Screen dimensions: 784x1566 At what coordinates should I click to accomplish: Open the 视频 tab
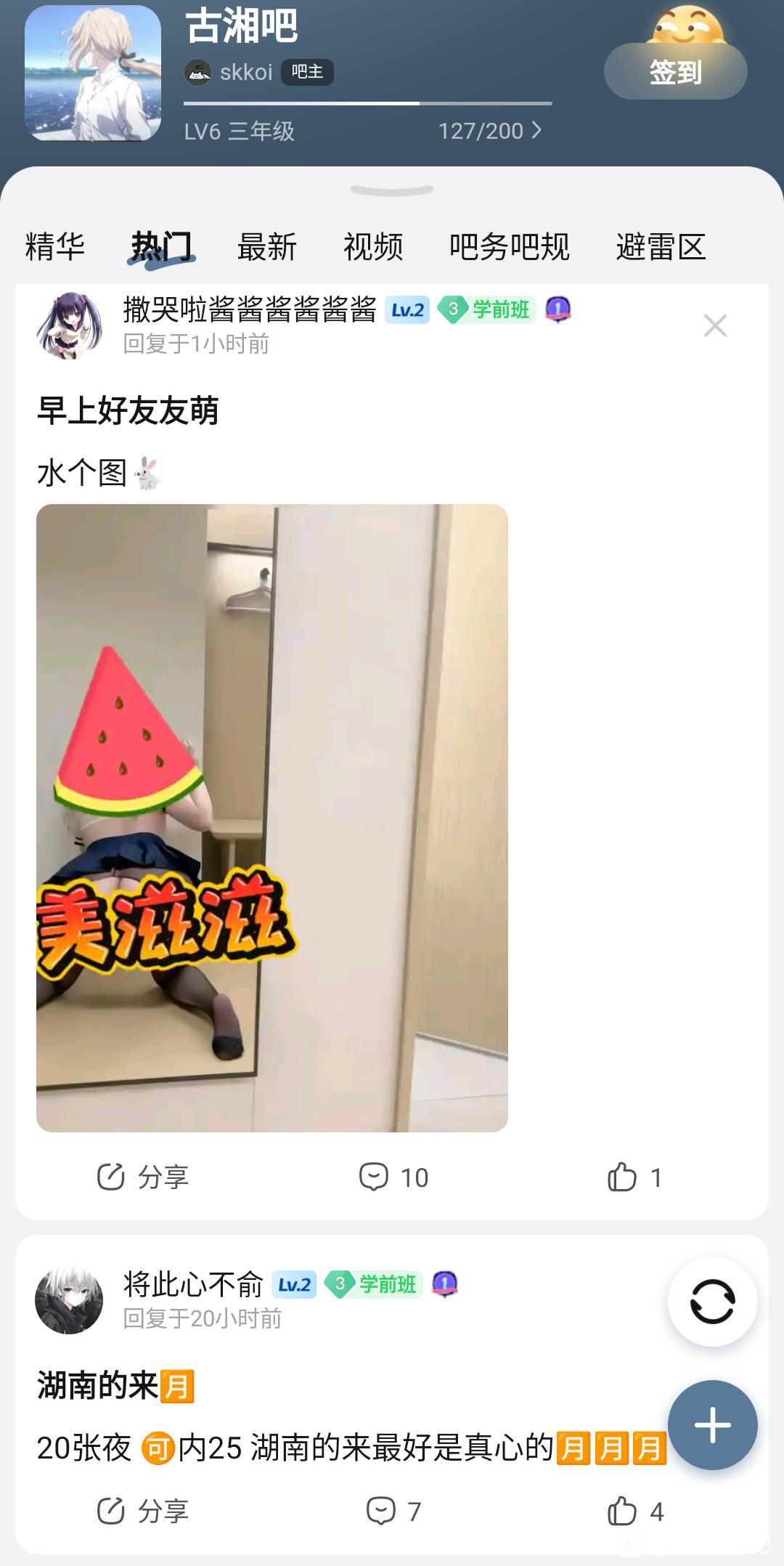coord(373,247)
